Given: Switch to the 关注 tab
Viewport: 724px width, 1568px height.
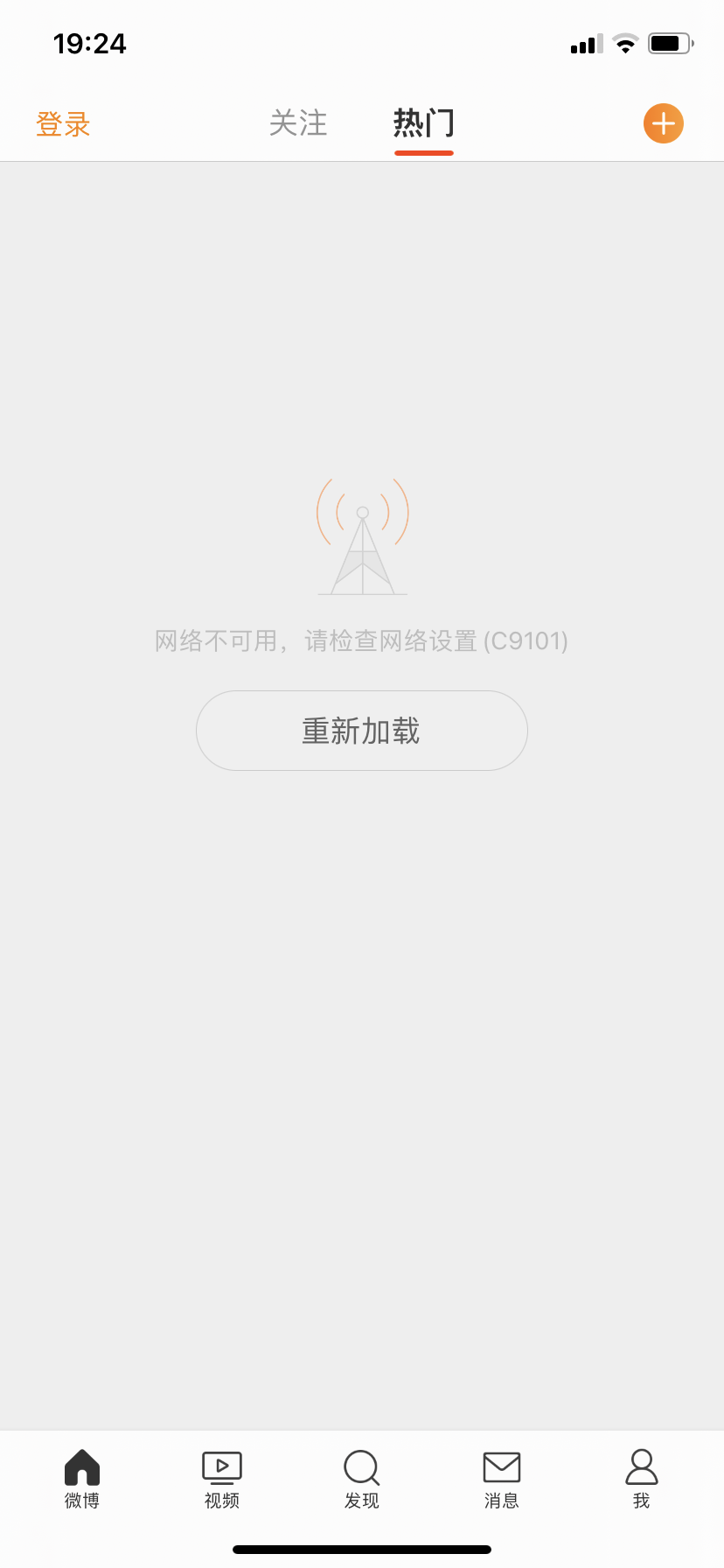Looking at the screenshot, I should coord(298,123).
